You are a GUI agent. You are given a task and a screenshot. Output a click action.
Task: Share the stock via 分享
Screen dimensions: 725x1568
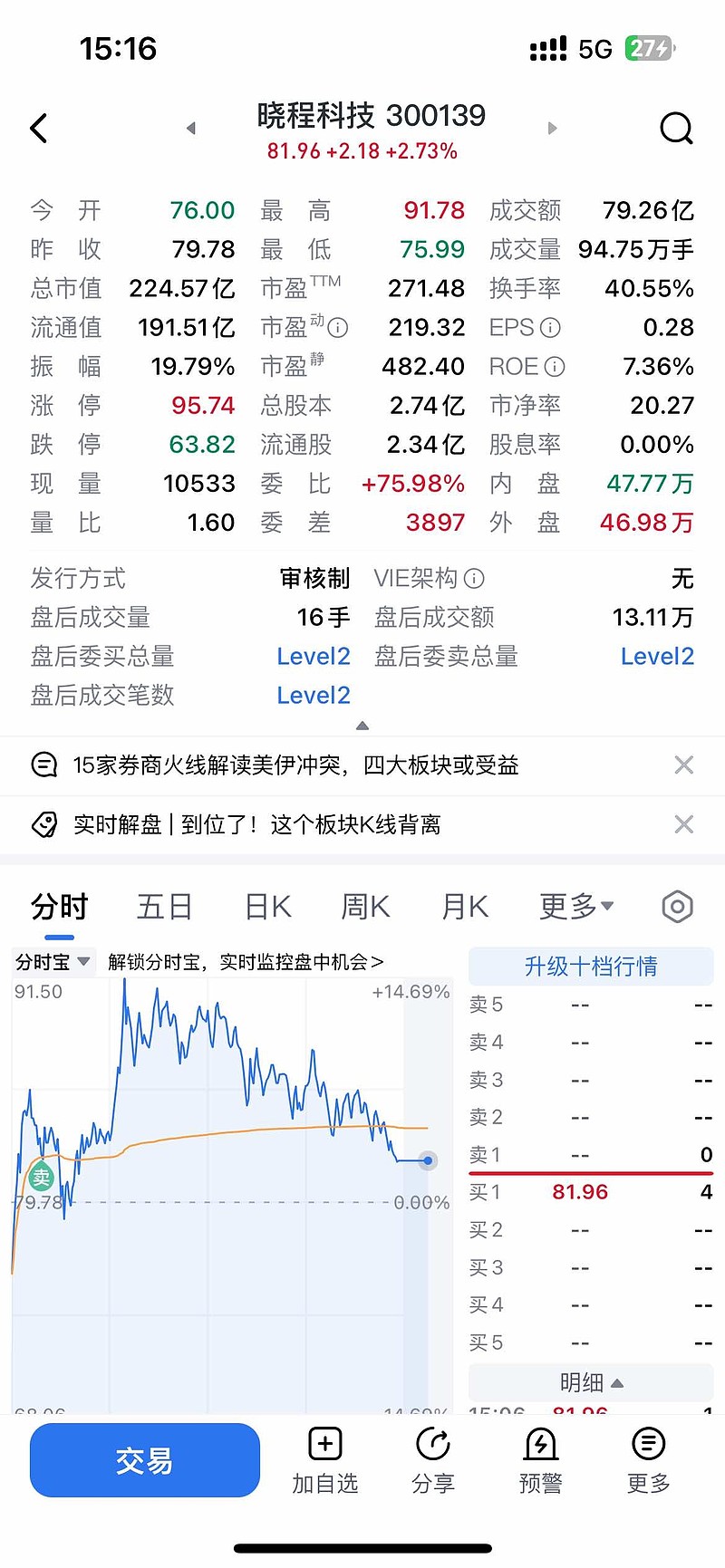433,1460
